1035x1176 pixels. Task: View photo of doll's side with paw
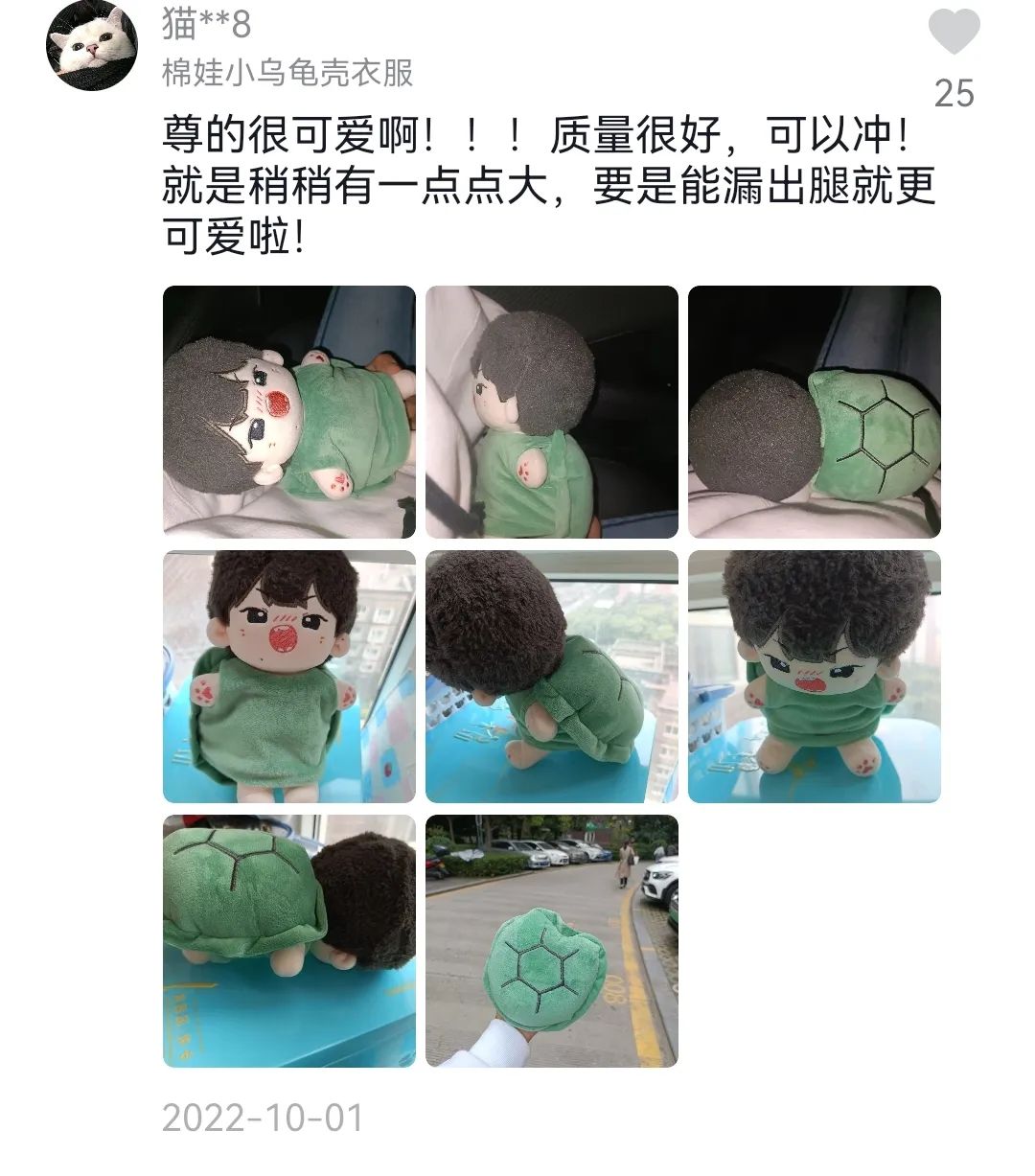(552, 412)
